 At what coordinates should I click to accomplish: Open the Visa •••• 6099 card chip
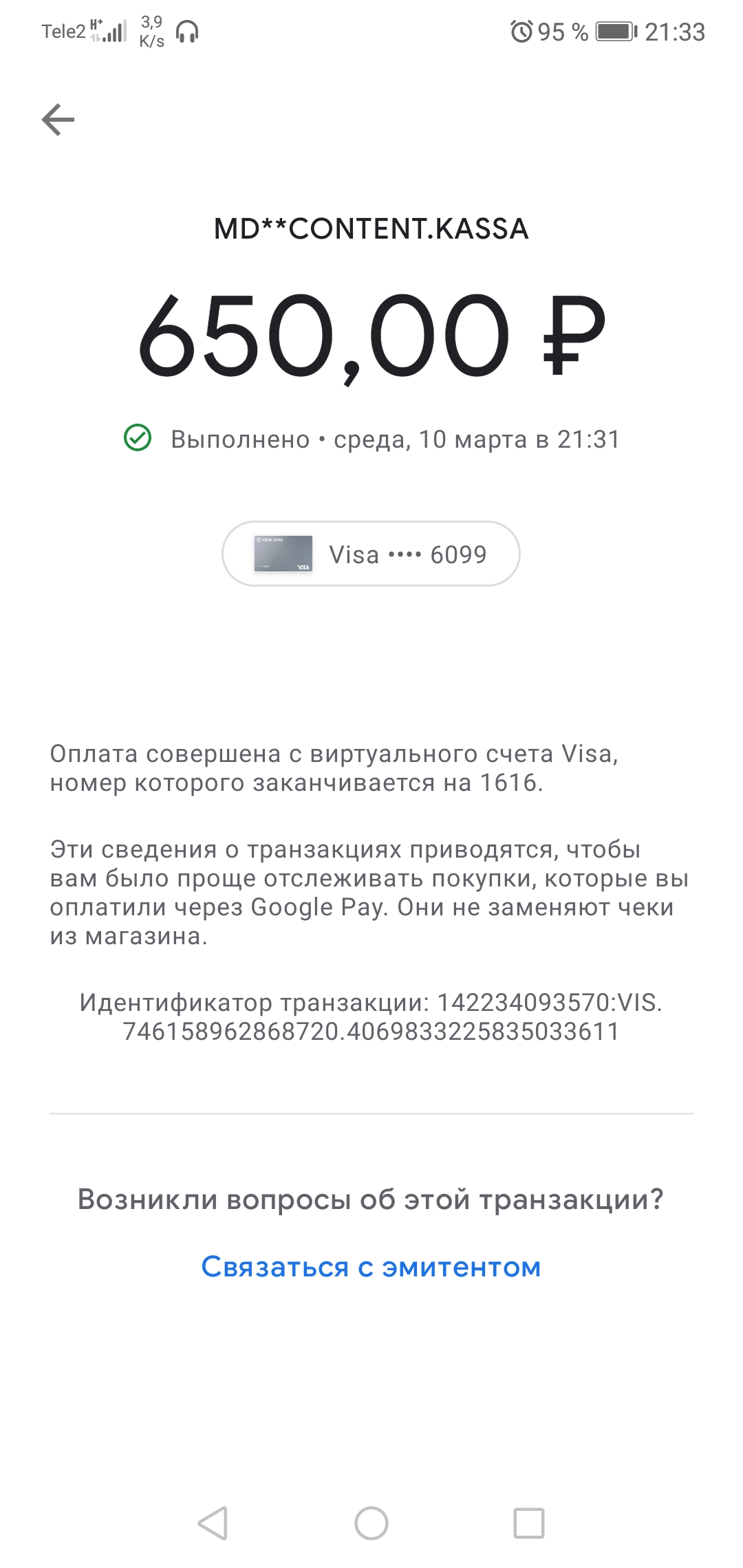point(371,554)
